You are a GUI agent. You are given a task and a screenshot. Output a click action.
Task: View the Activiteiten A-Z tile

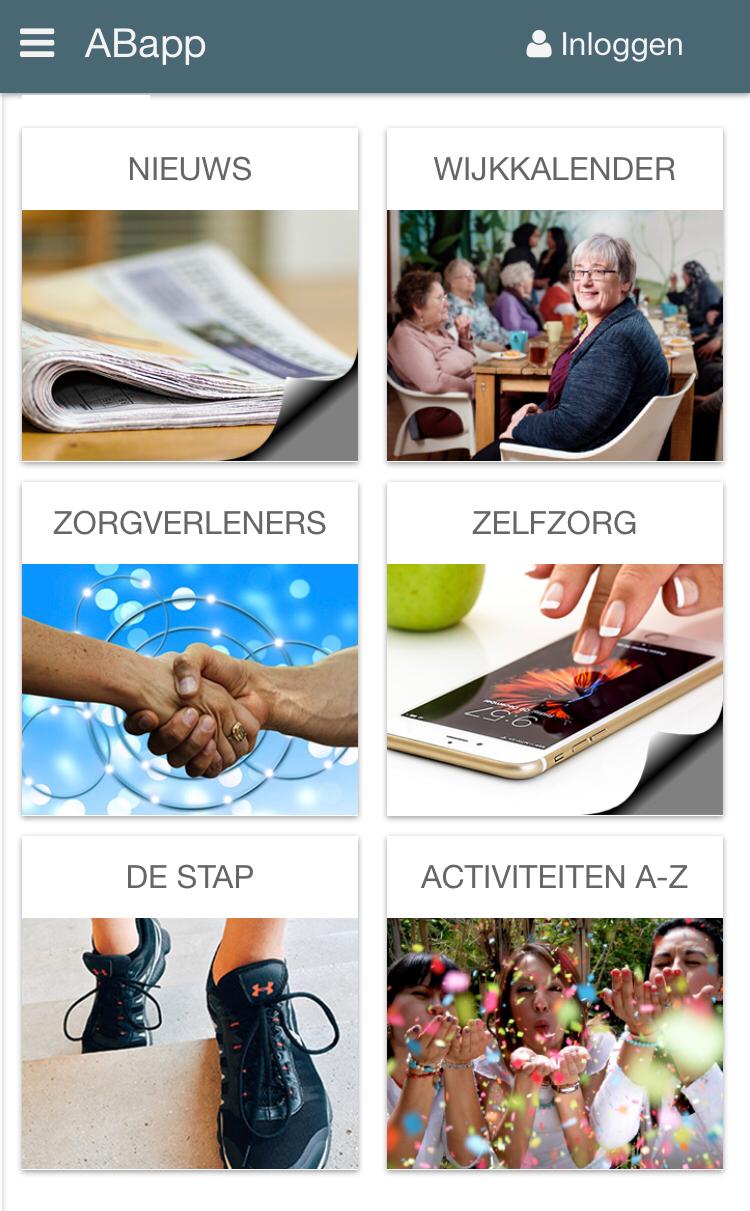coord(554,1003)
